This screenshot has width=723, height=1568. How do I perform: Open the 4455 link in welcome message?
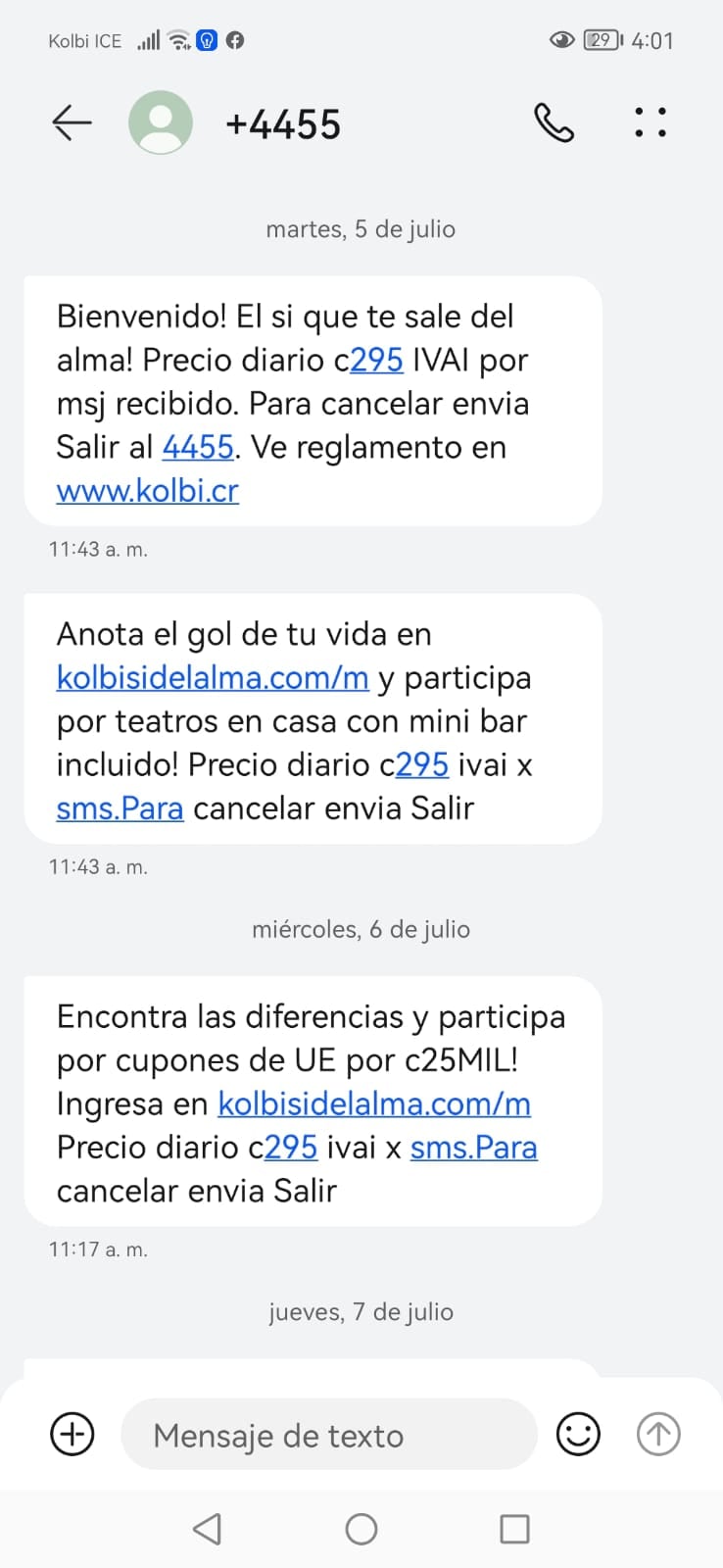pos(198,447)
